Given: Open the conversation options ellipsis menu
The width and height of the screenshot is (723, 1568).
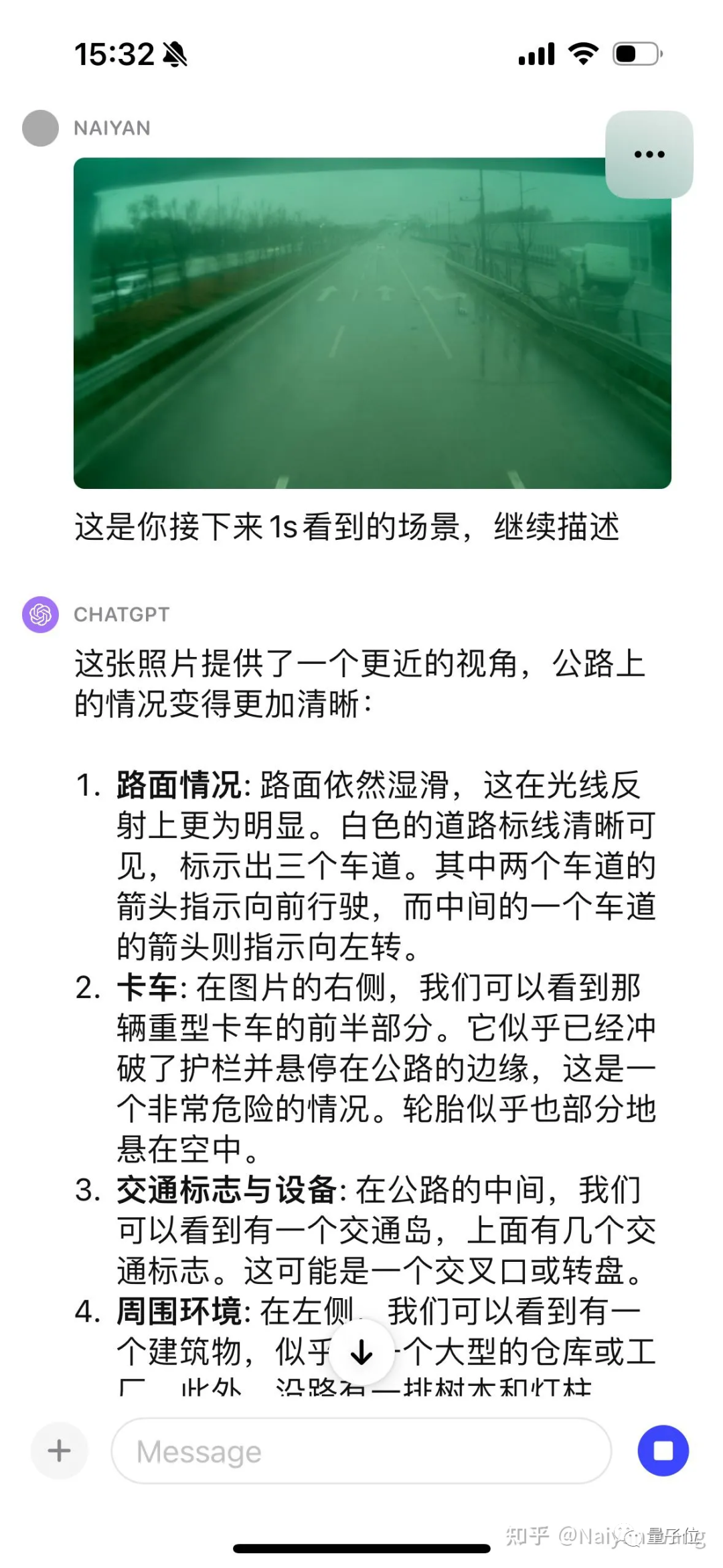Looking at the screenshot, I should pyautogui.click(x=648, y=154).
